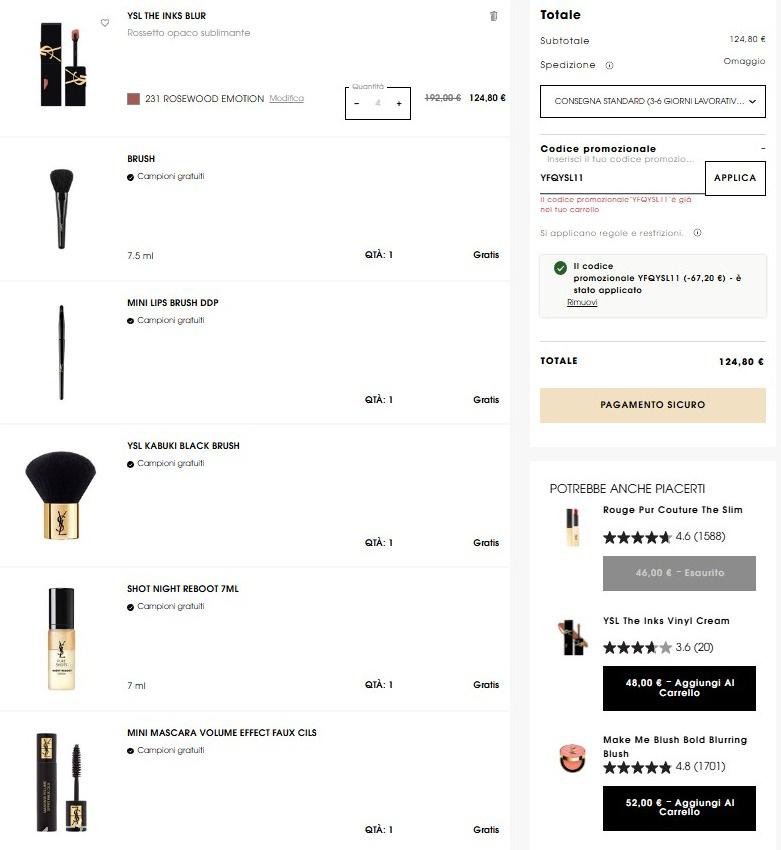
Task: Open rules and restrictions info icon
Action: tap(697, 233)
